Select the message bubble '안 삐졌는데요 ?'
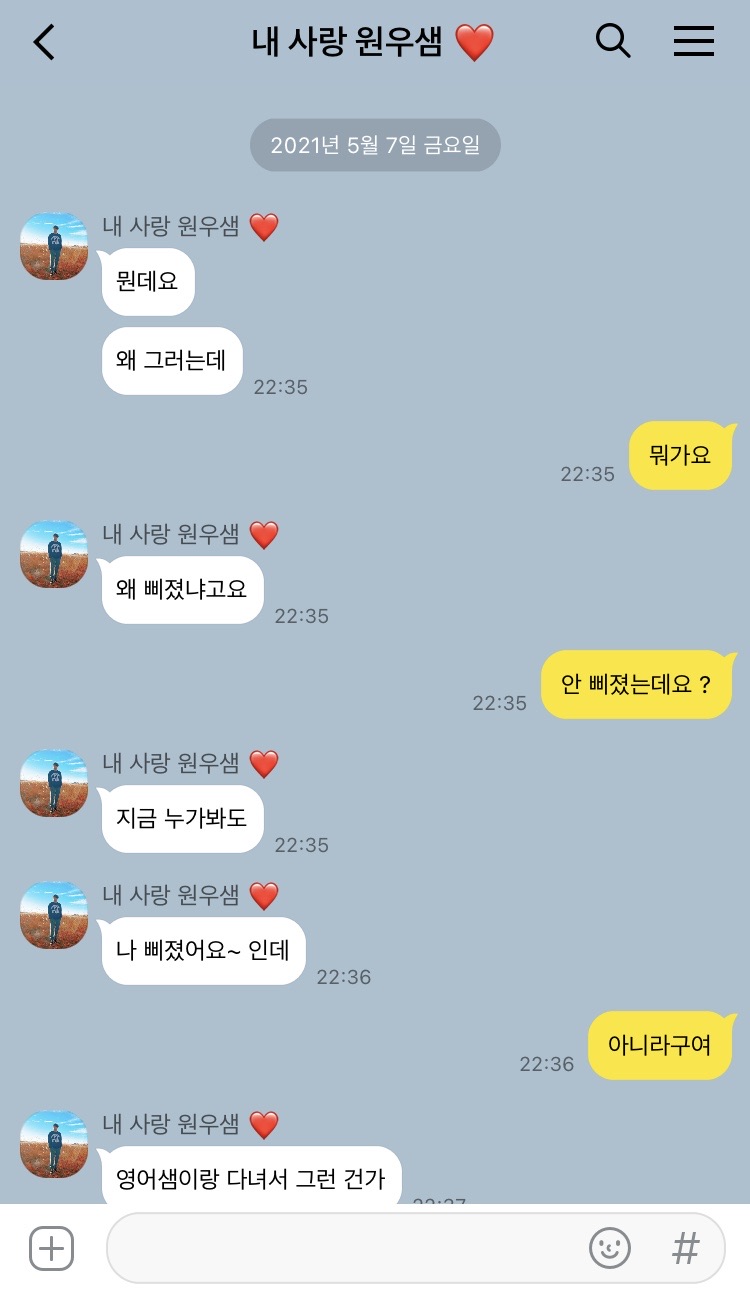The width and height of the screenshot is (750, 1292). point(638,684)
